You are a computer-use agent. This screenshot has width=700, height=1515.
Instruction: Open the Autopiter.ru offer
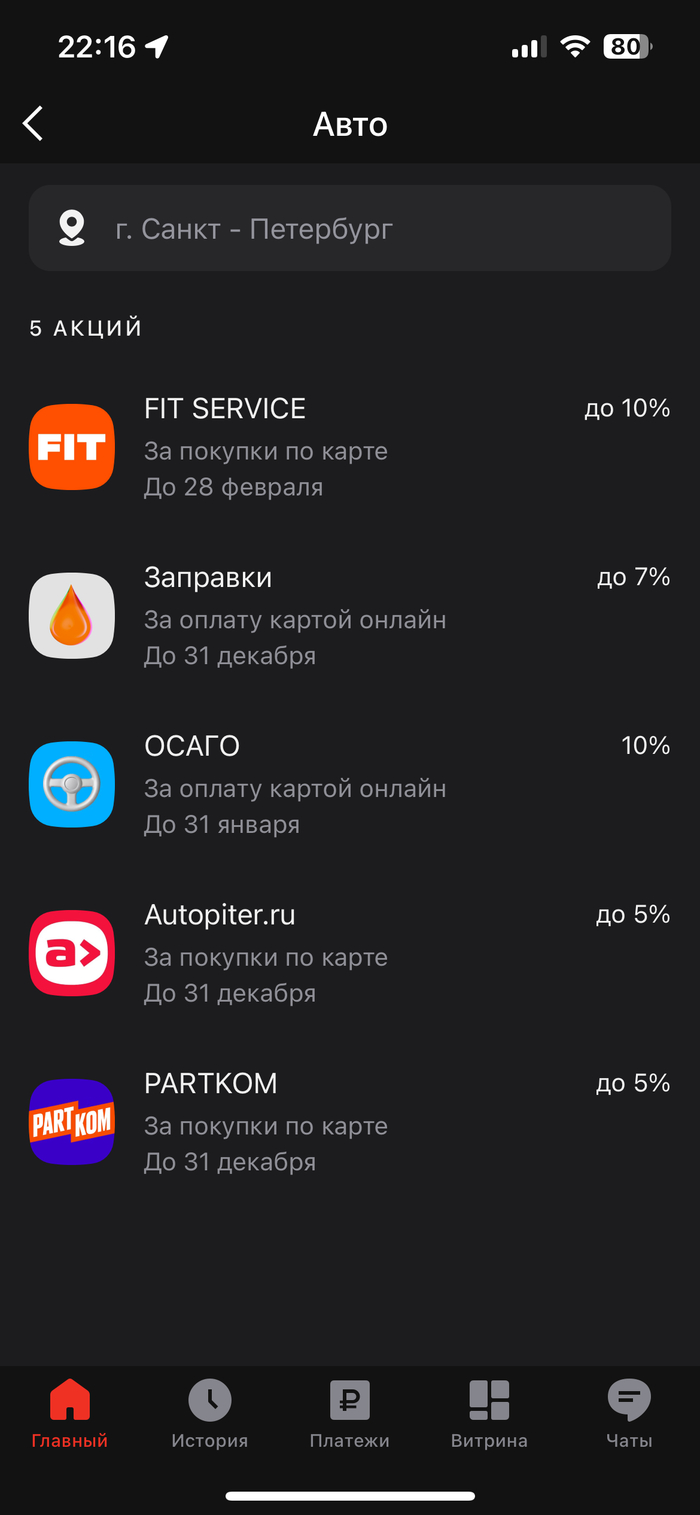[349, 954]
